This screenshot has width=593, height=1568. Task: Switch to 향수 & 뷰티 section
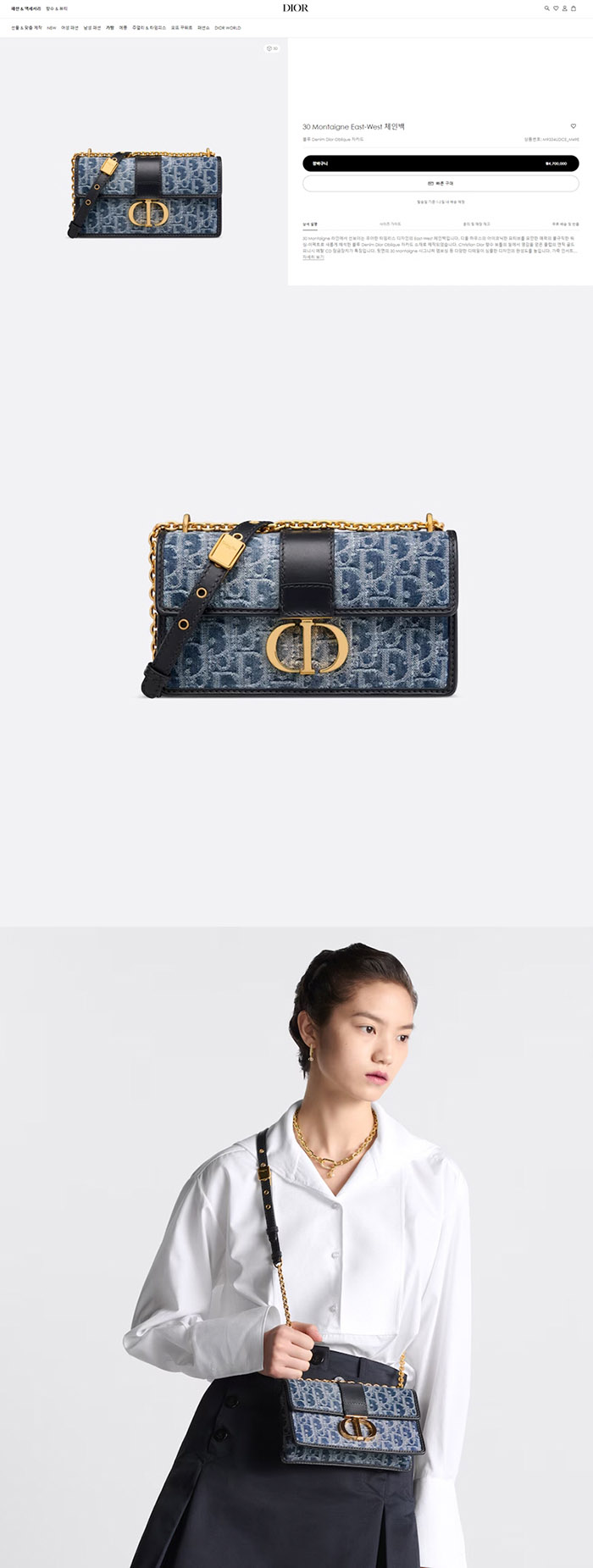[x=57, y=8]
